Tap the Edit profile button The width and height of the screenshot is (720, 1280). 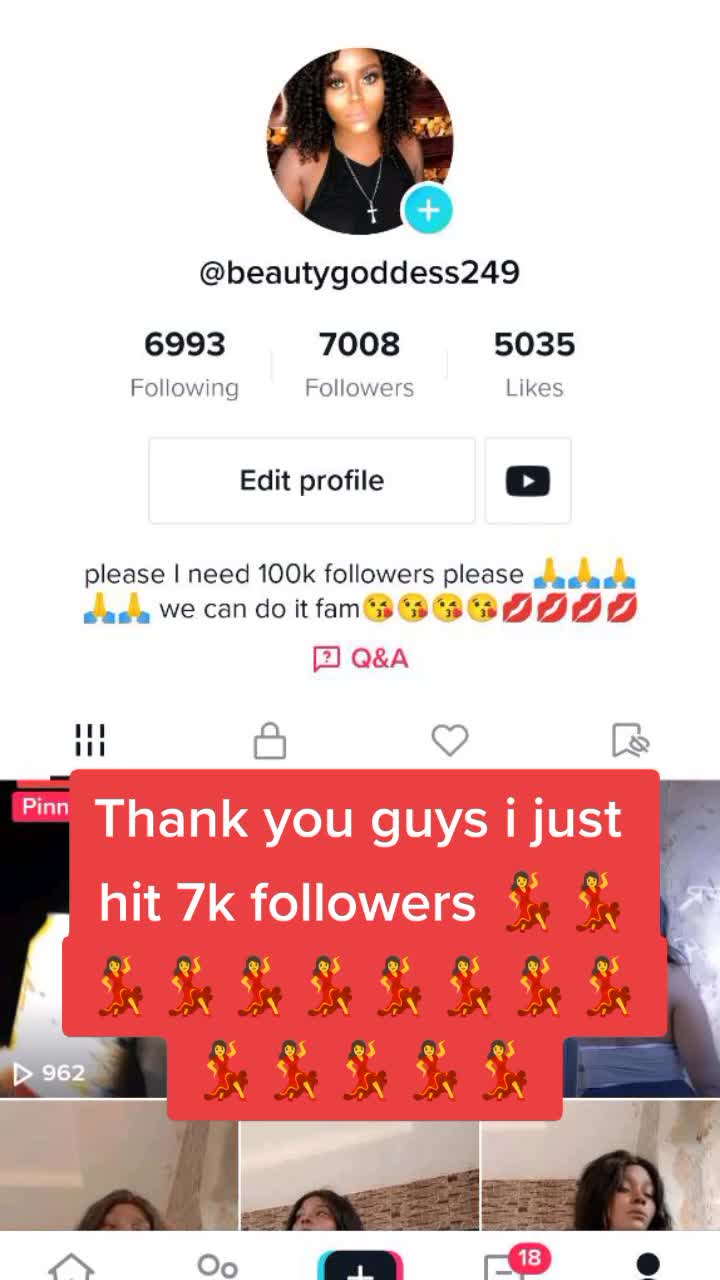click(312, 481)
